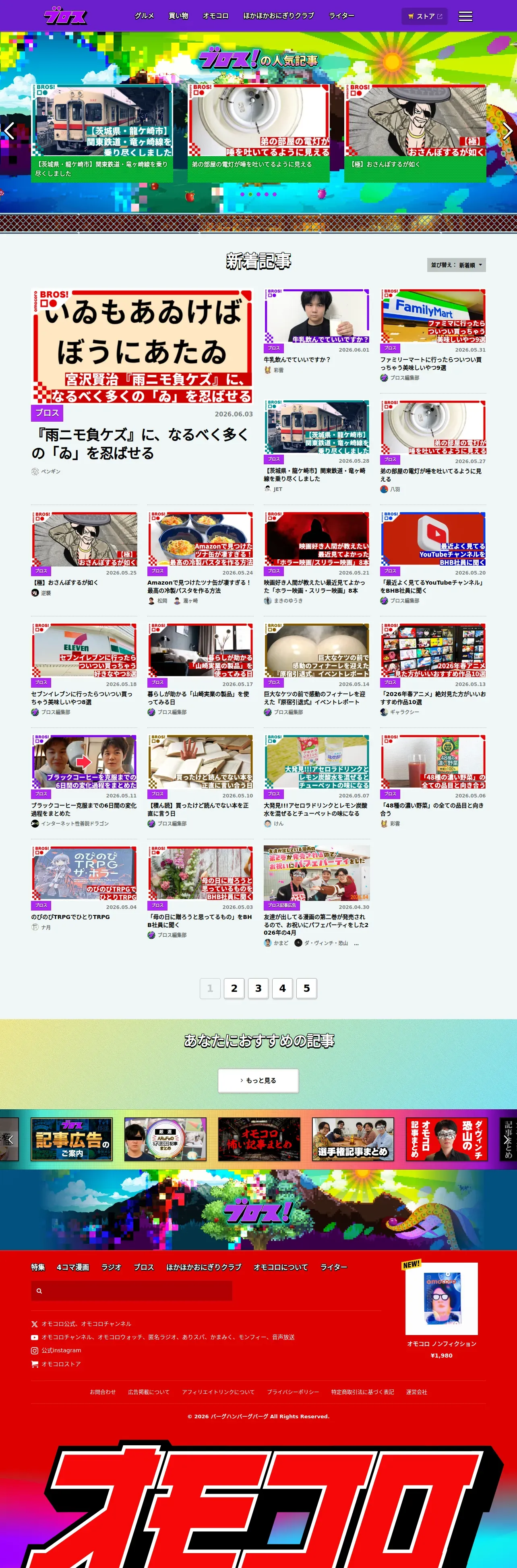The height and width of the screenshot is (1568, 517).
Task: Open the ストア link in the header
Action: [424, 16]
